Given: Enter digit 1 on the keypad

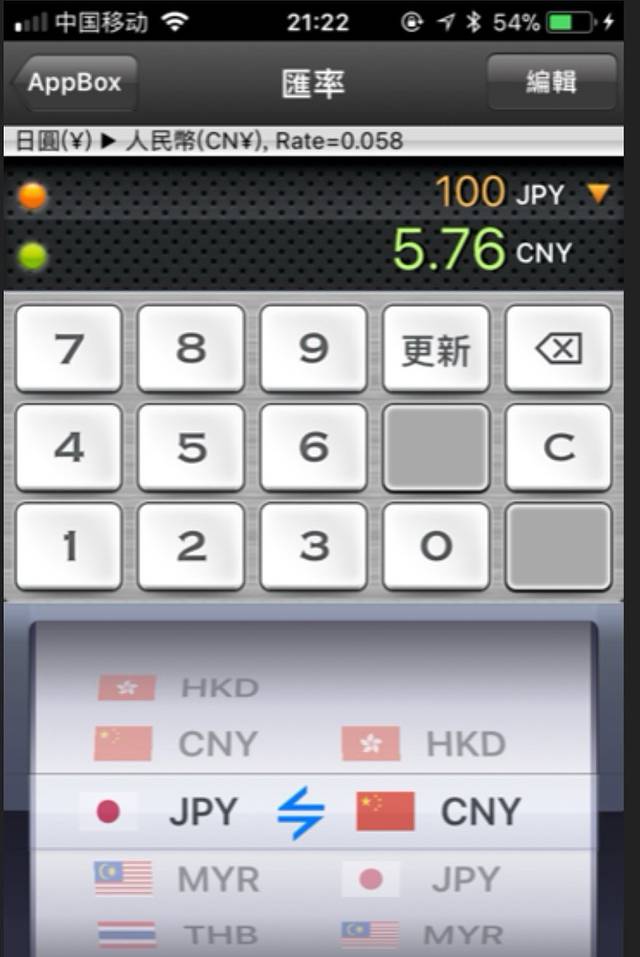Looking at the screenshot, I should tap(69, 546).
